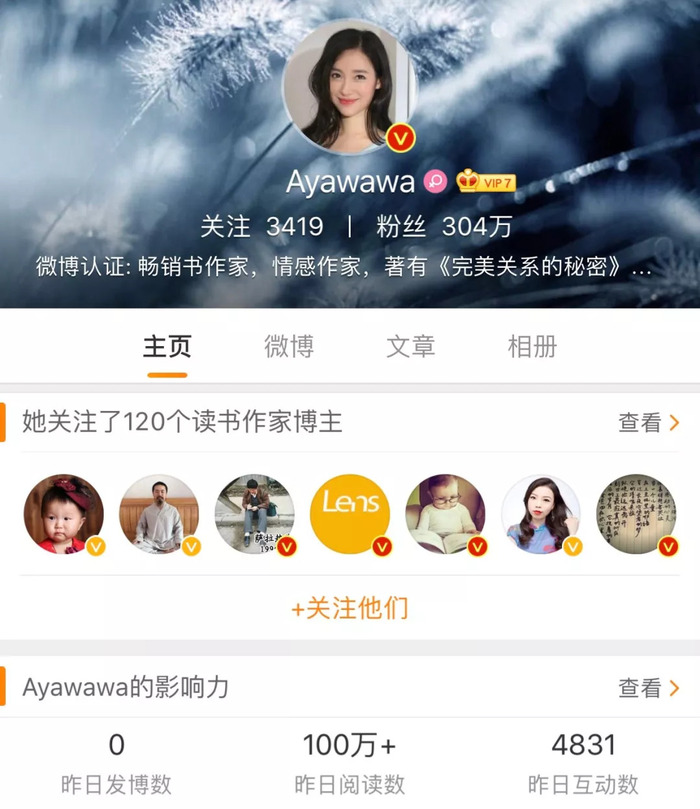
Task: Open Ayawawa's profile picture
Action: tap(349, 87)
